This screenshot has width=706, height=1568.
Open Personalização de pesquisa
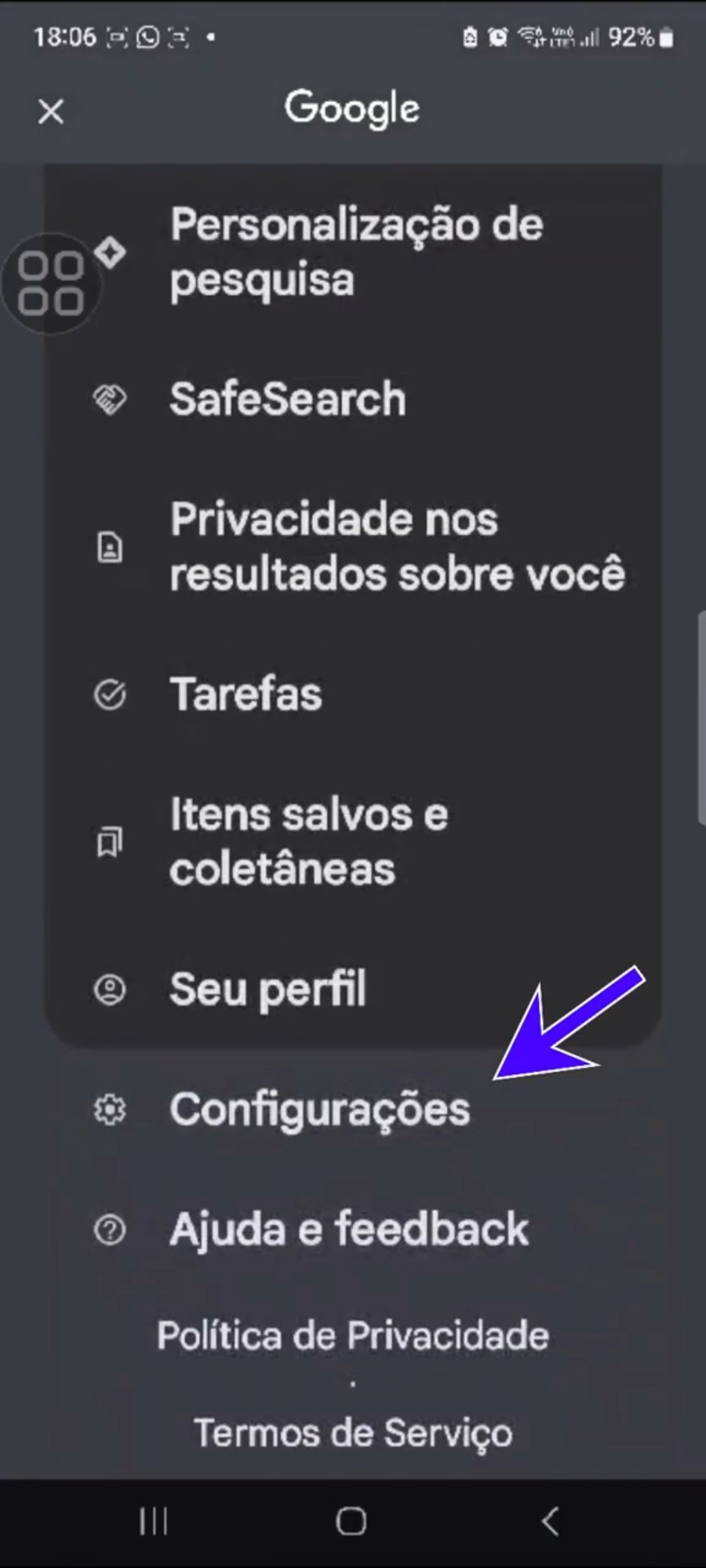click(352, 252)
